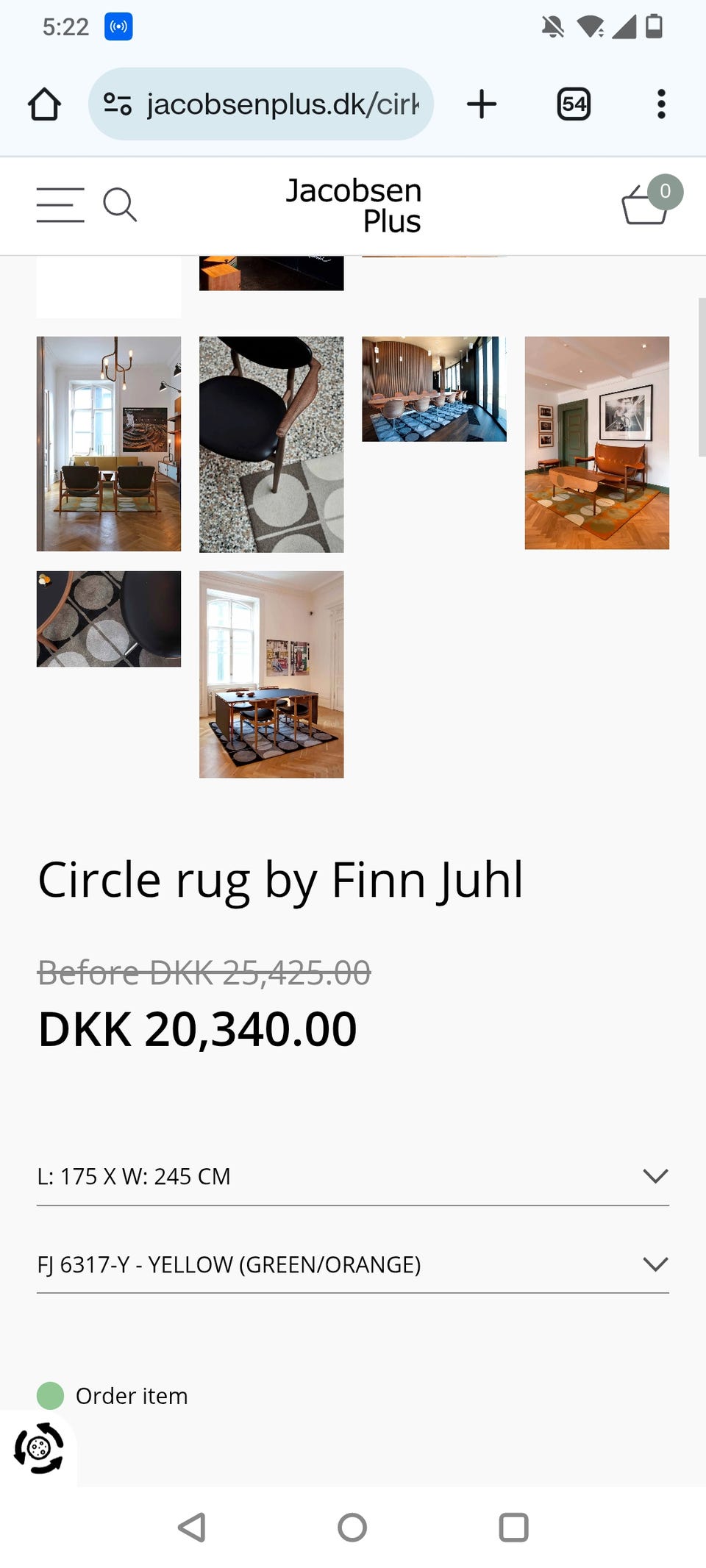The height and width of the screenshot is (1568, 706).
Task: Open cookie consent settings icon
Action: (x=38, y=1448)
